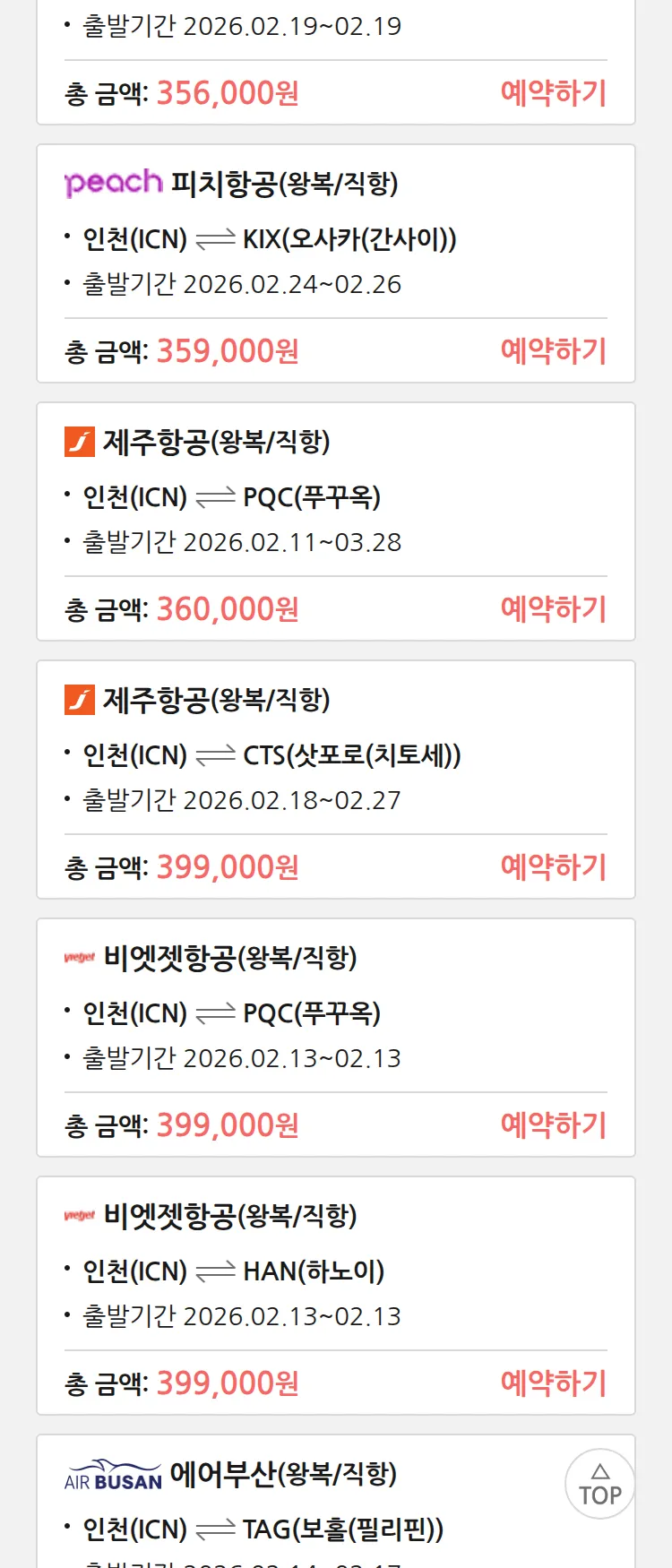Reserve the 비엣젯항공 flight to PQC 푸꾸옥
The image size is (672, 1568).
pyautogui.click(x=553, y=1125)
